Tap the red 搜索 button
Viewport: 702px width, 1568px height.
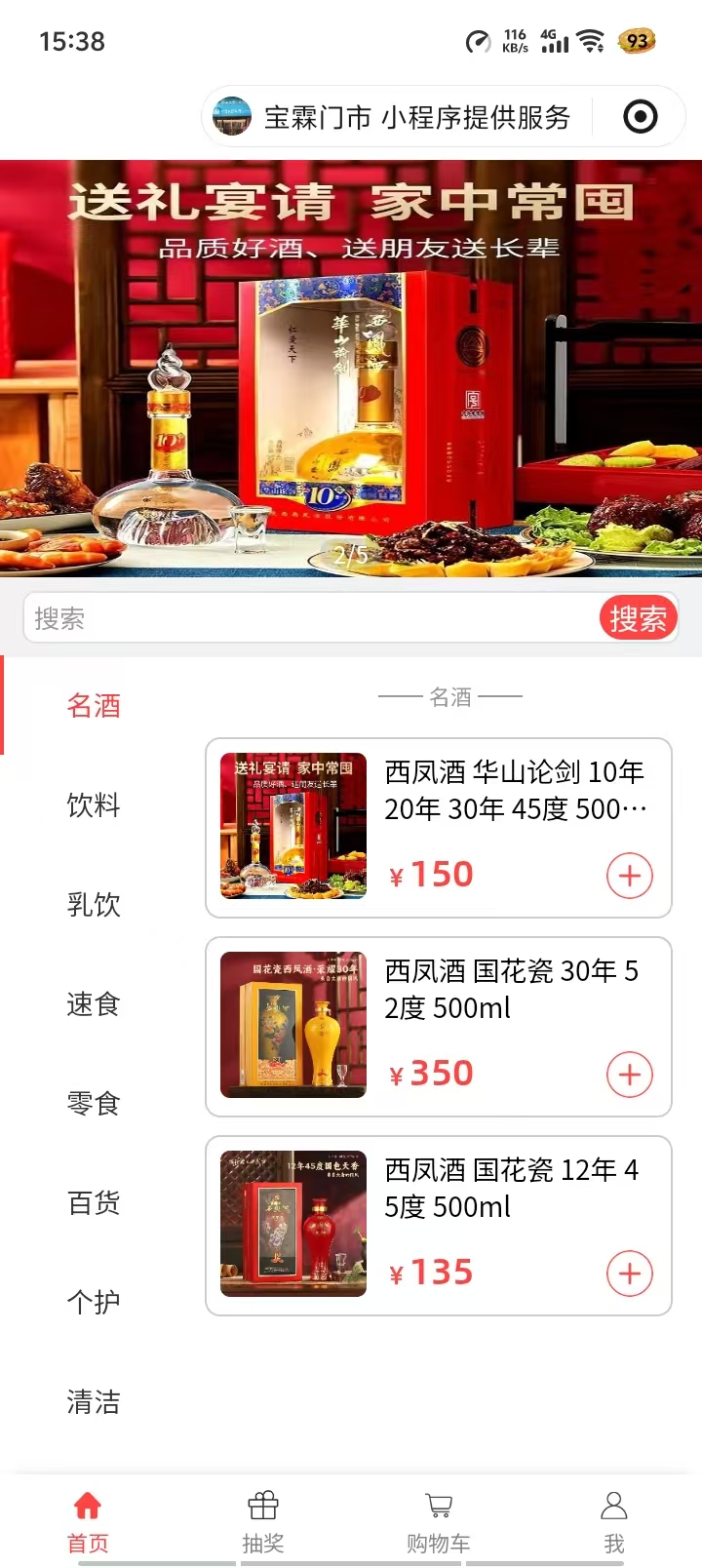[x=638, y=618]
